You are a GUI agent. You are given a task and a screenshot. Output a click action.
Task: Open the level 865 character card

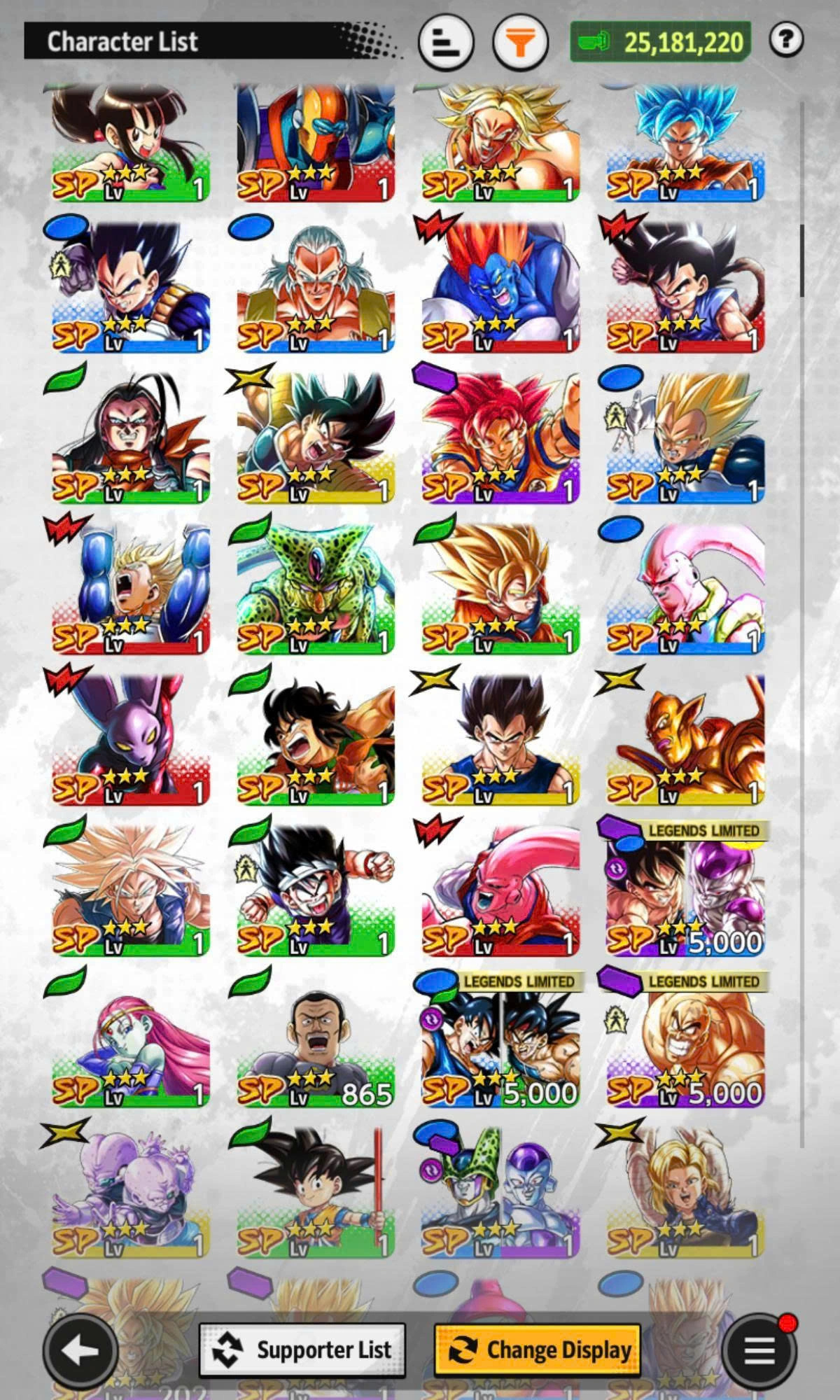[x=315, y=1043]
